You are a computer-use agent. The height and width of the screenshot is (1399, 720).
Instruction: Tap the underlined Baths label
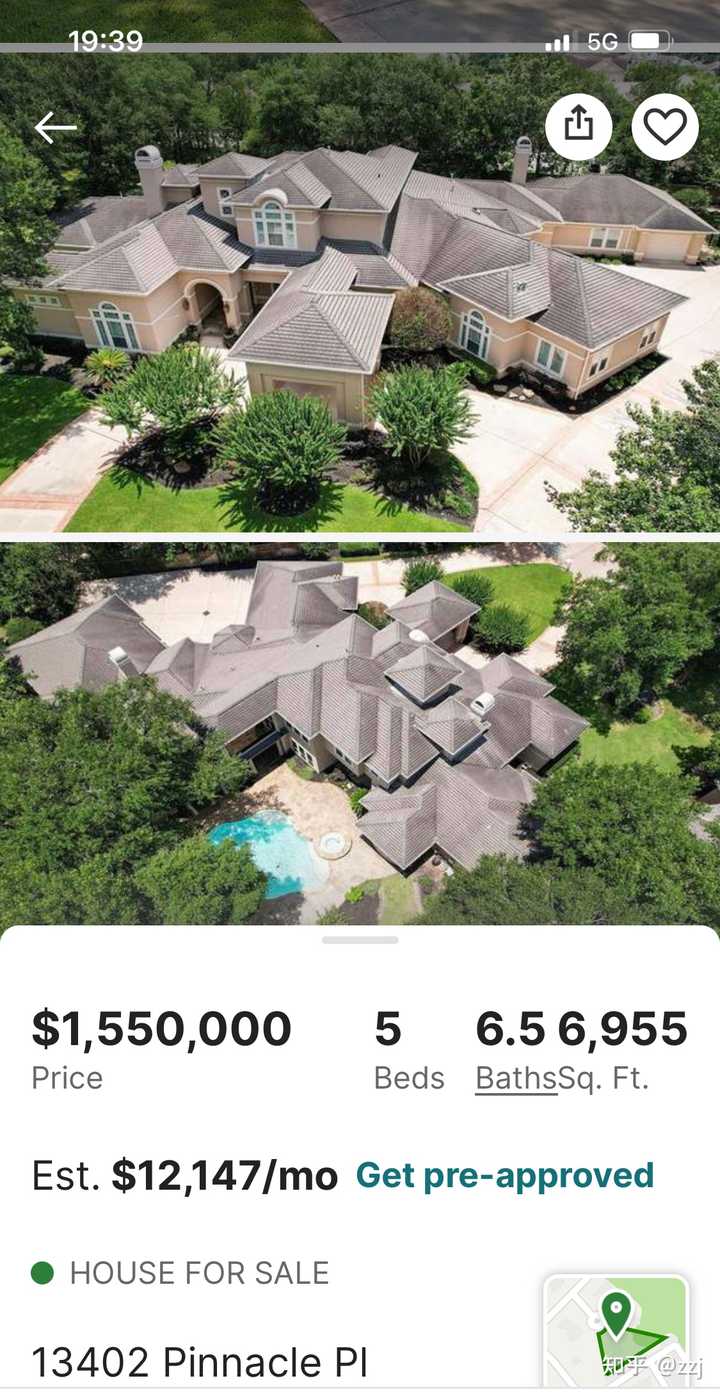(516, 1078)
